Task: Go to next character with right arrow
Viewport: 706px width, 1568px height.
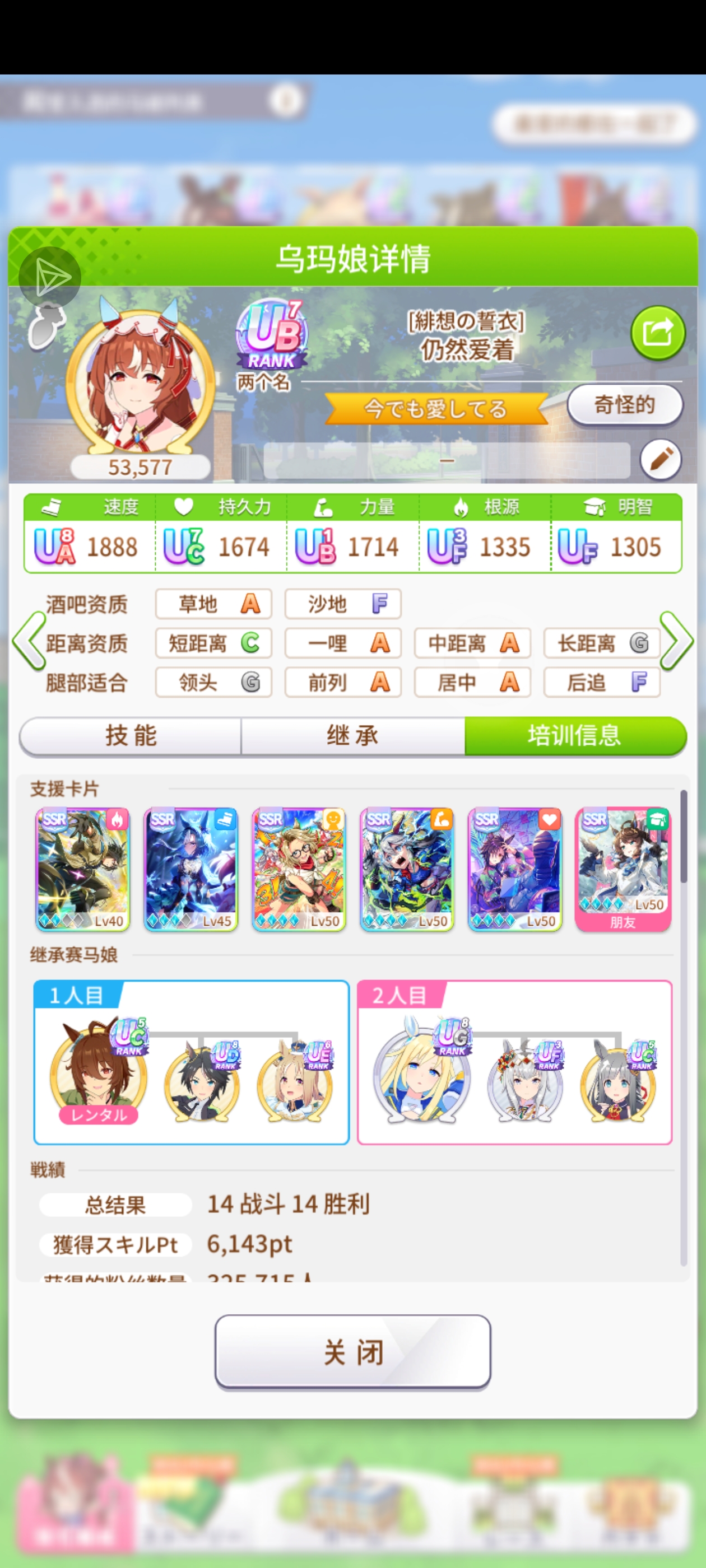Action: click(676, 641)
